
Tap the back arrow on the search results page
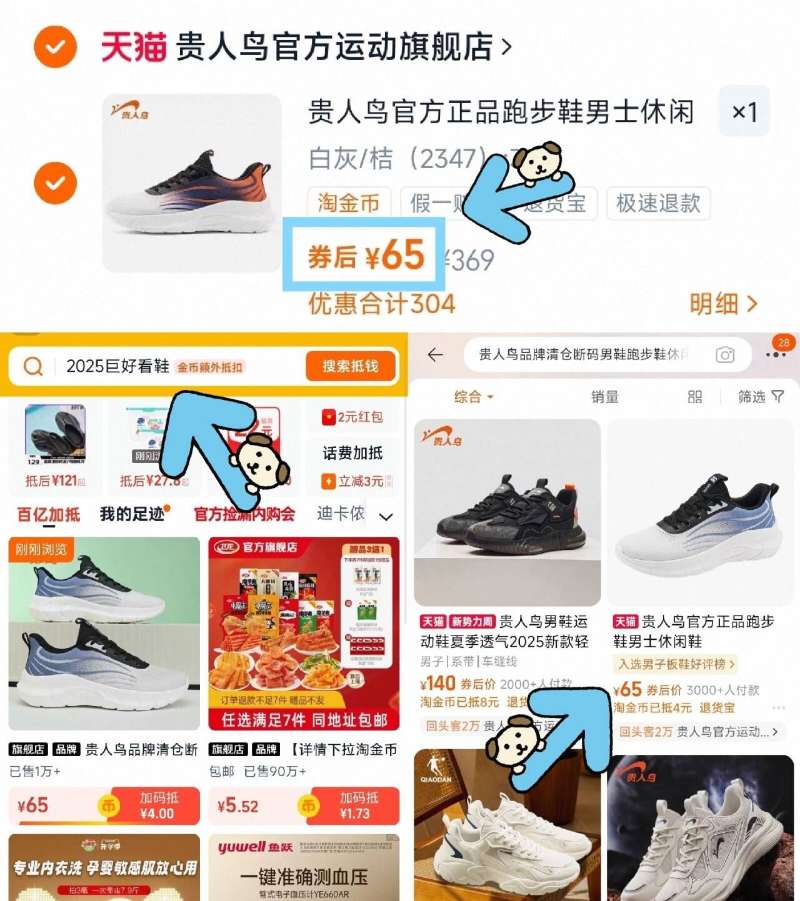[433, 352]
